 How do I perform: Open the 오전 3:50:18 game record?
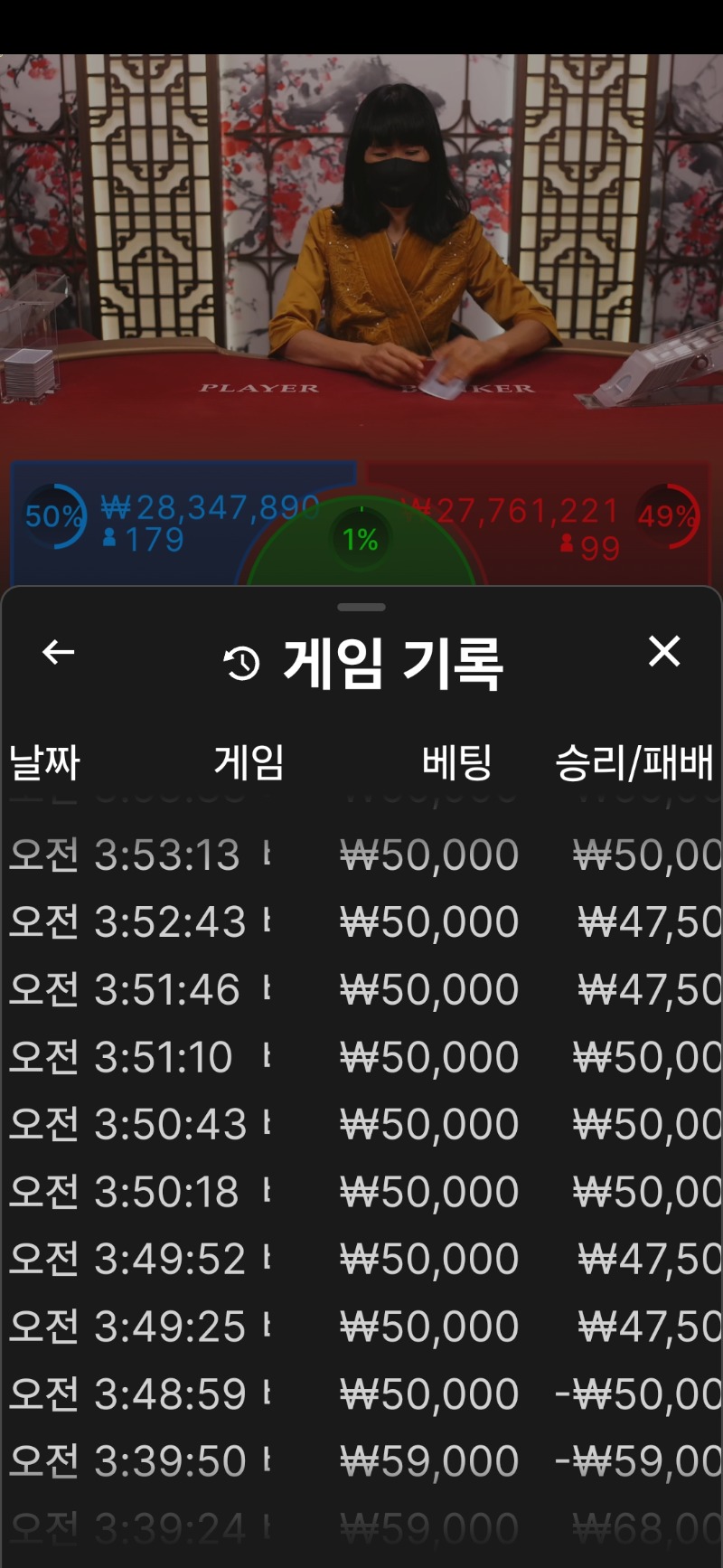361,1192
